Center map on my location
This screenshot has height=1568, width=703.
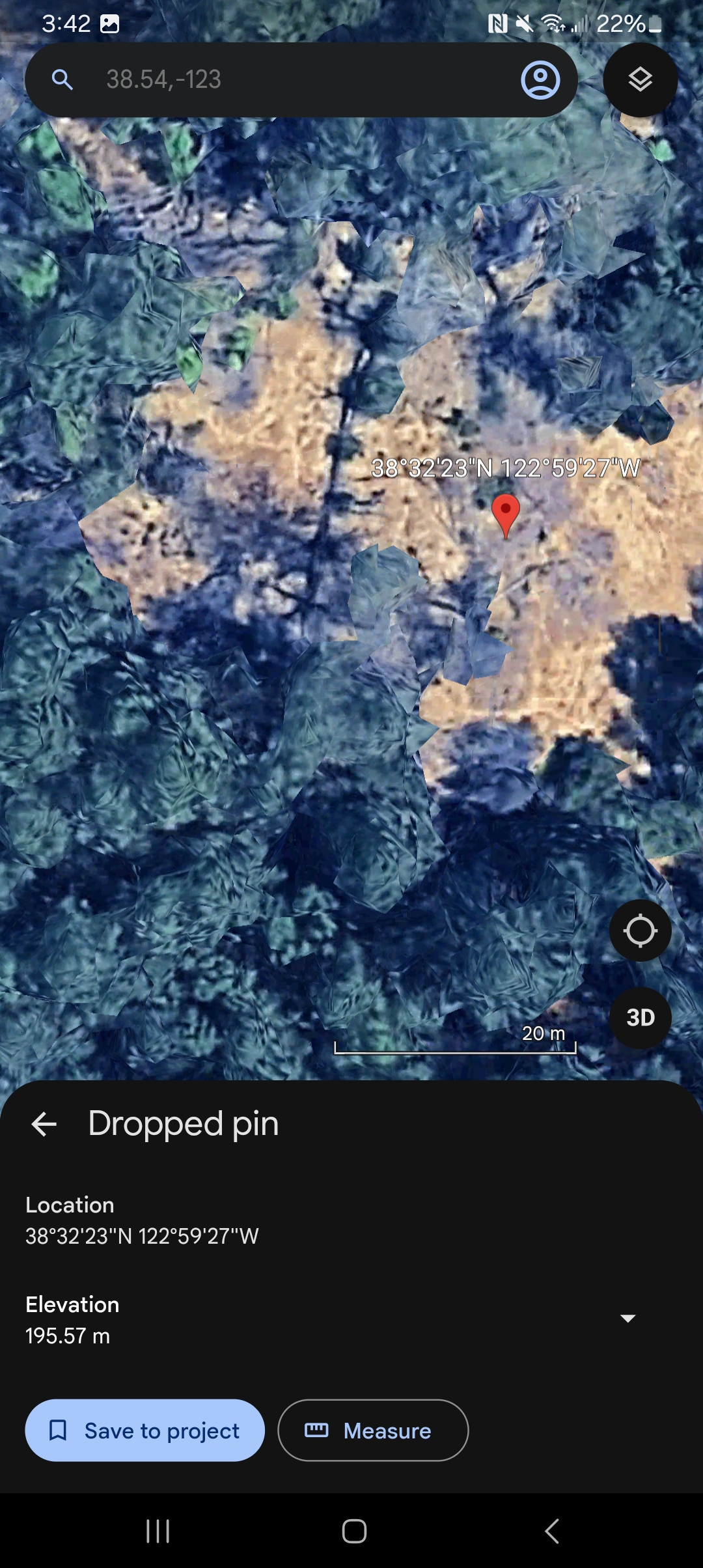pyautogui.click(x=641, y=931)
